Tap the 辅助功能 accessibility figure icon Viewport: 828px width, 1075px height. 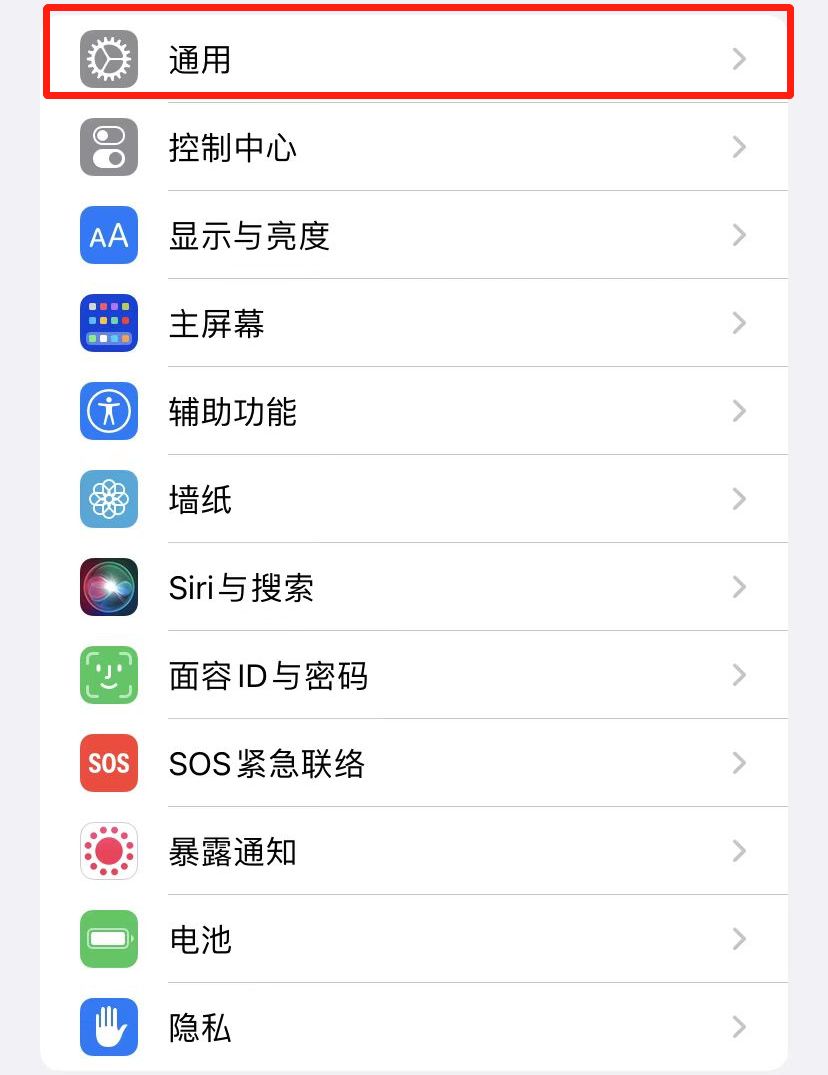pyautogui.click(x=108, y=411)
